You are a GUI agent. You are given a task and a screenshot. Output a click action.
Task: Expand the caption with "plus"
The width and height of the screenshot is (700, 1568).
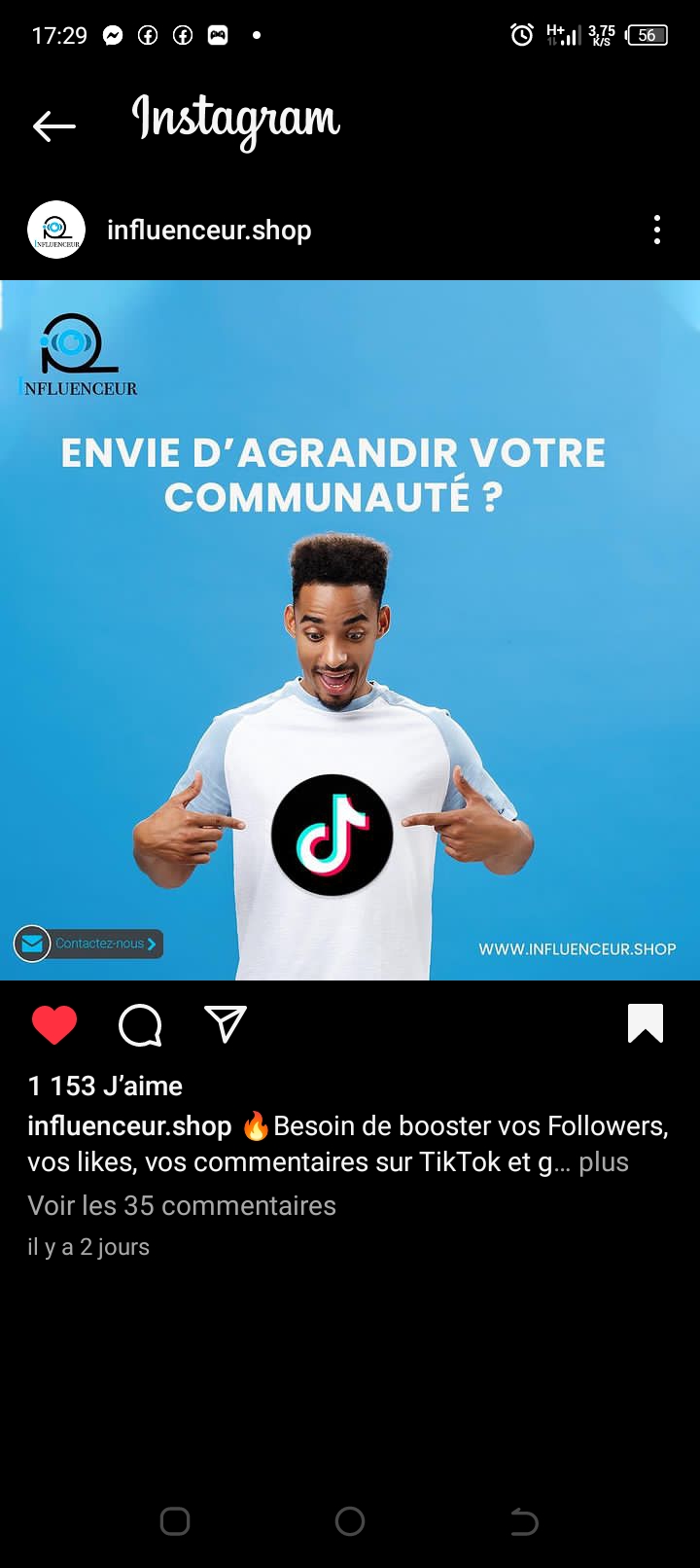[603, 1161]
